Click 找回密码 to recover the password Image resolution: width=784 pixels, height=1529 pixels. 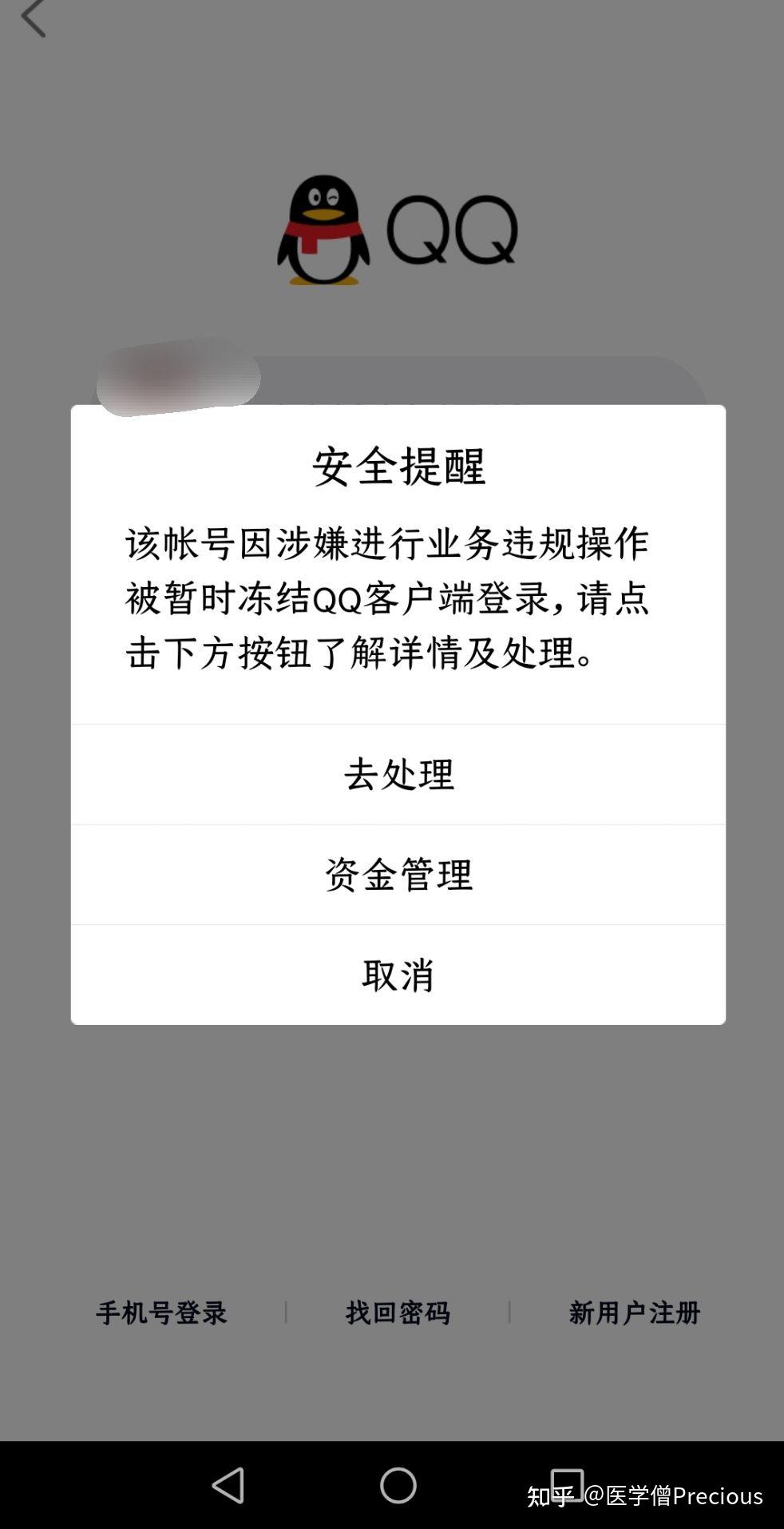396,1313
